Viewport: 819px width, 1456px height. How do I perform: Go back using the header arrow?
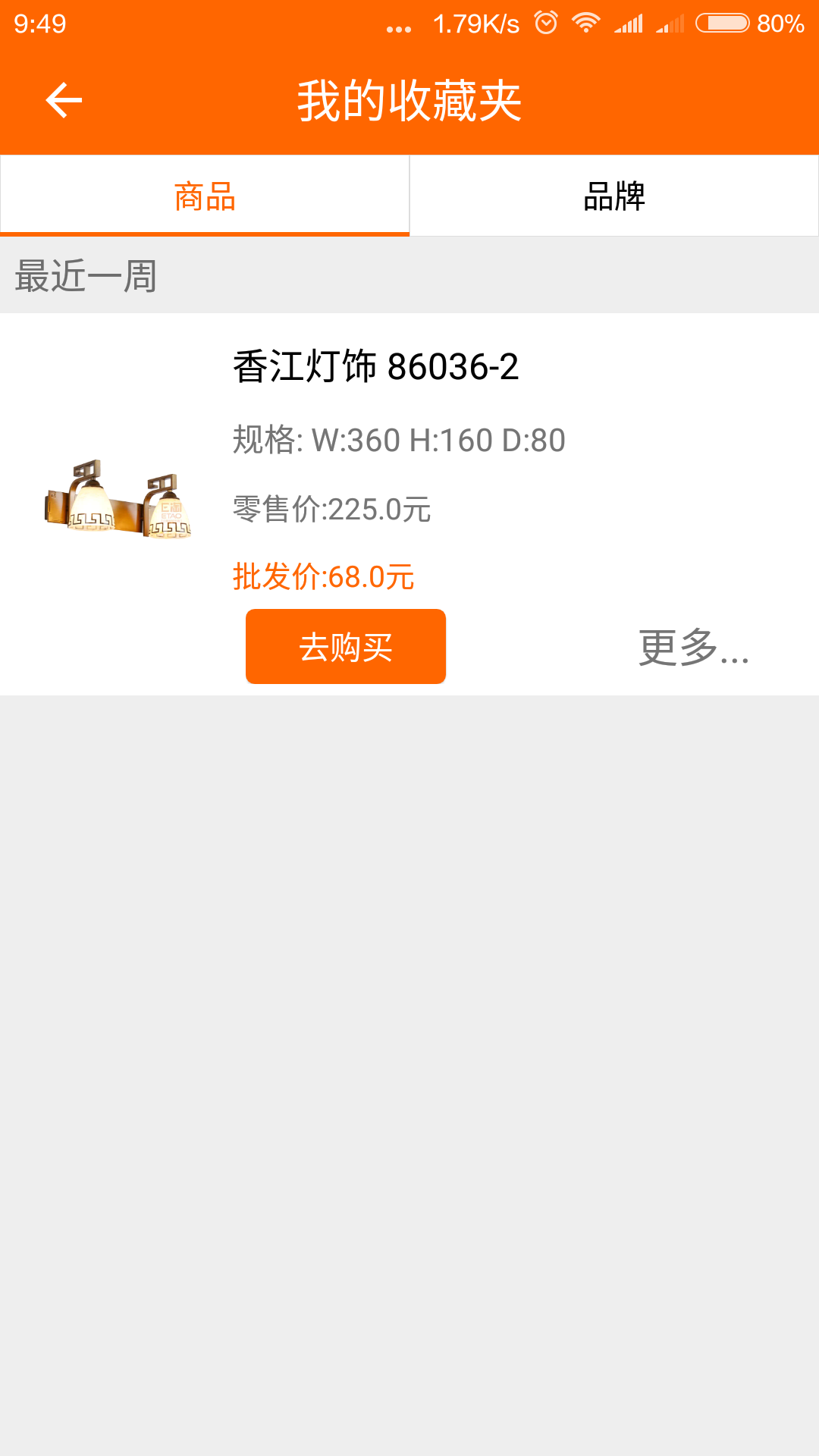[64, 101]
